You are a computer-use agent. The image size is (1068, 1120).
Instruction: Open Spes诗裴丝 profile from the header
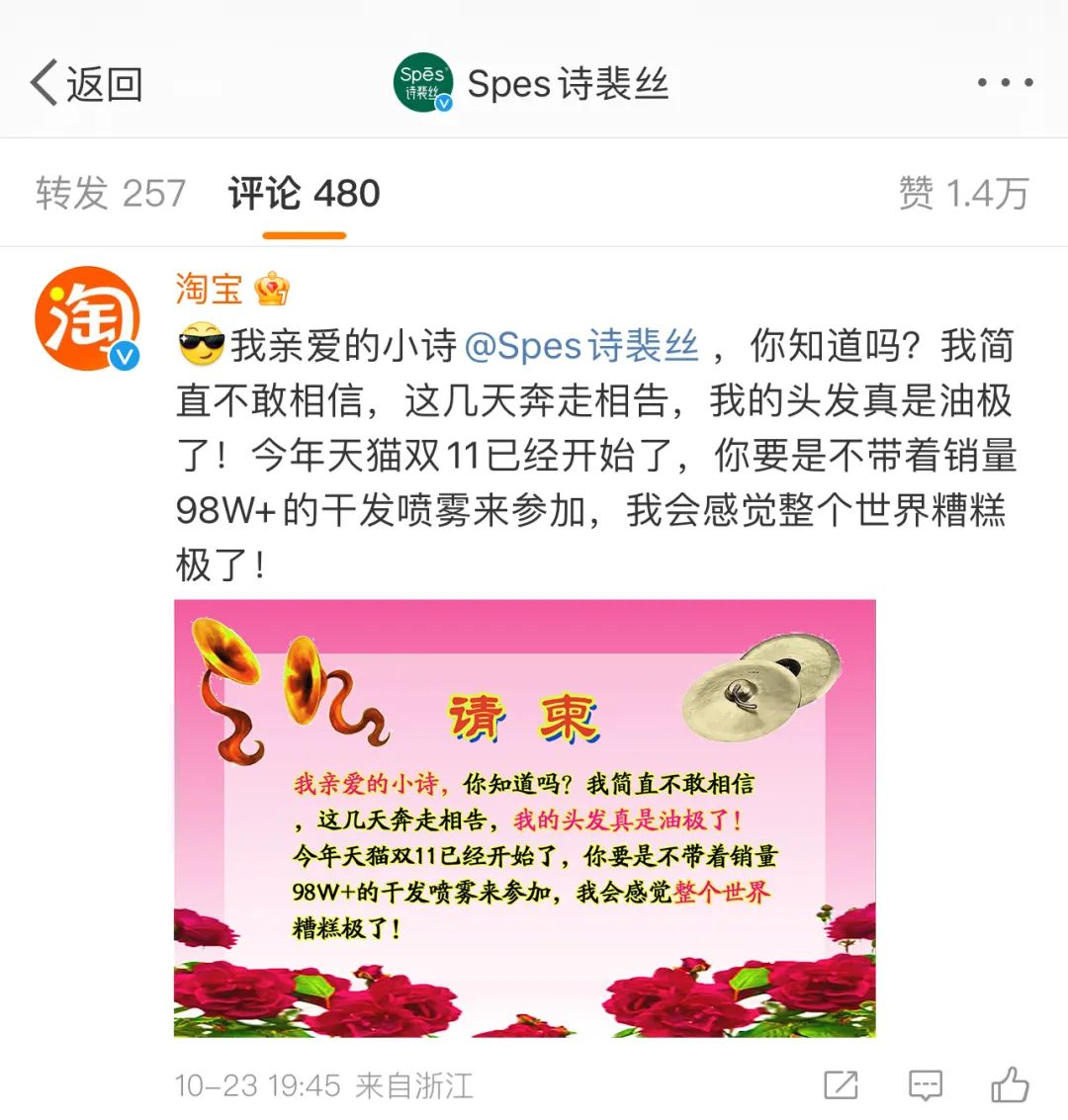coord(532,84)
